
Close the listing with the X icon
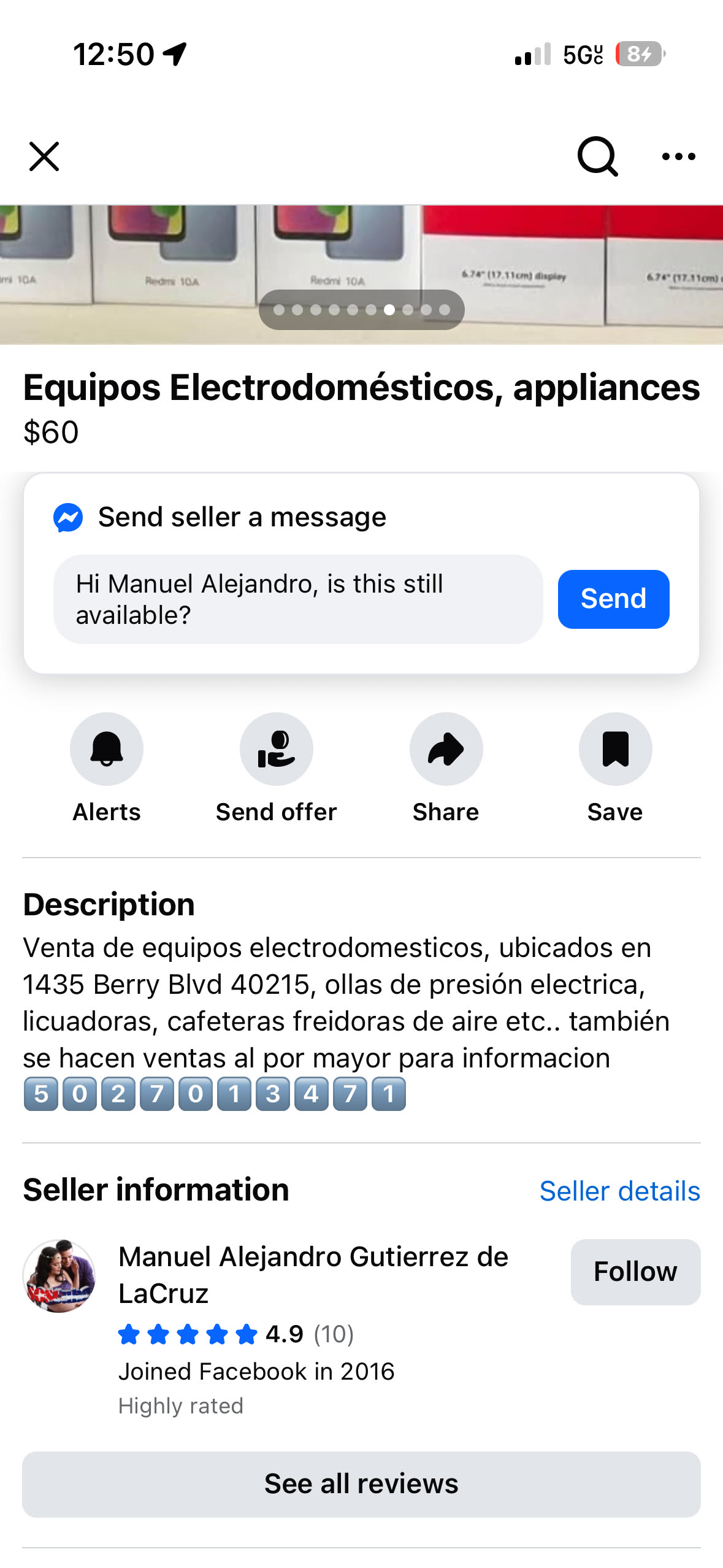[44, 156]
